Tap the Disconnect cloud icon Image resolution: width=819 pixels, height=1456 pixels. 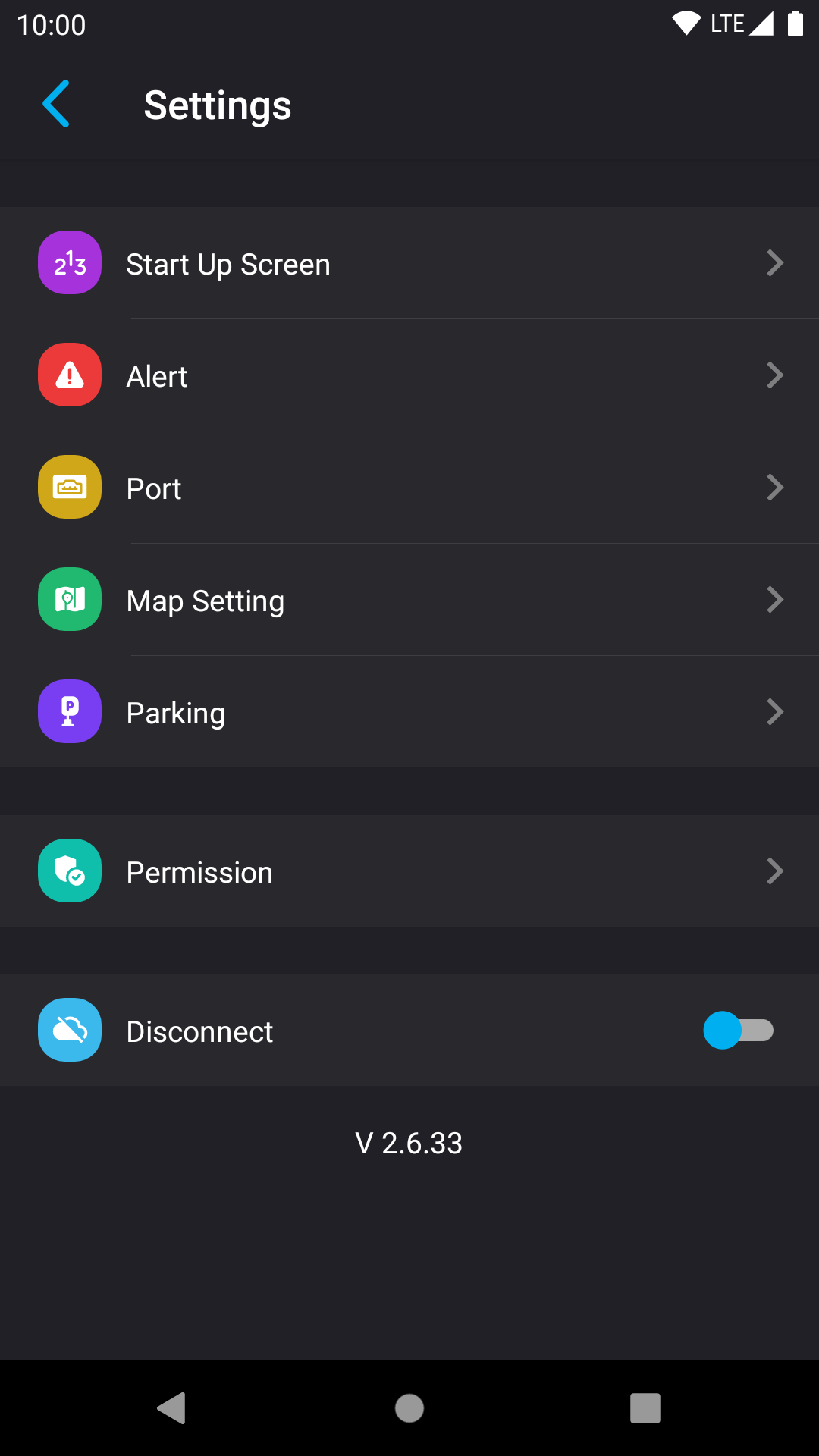tap(69, 1030)
